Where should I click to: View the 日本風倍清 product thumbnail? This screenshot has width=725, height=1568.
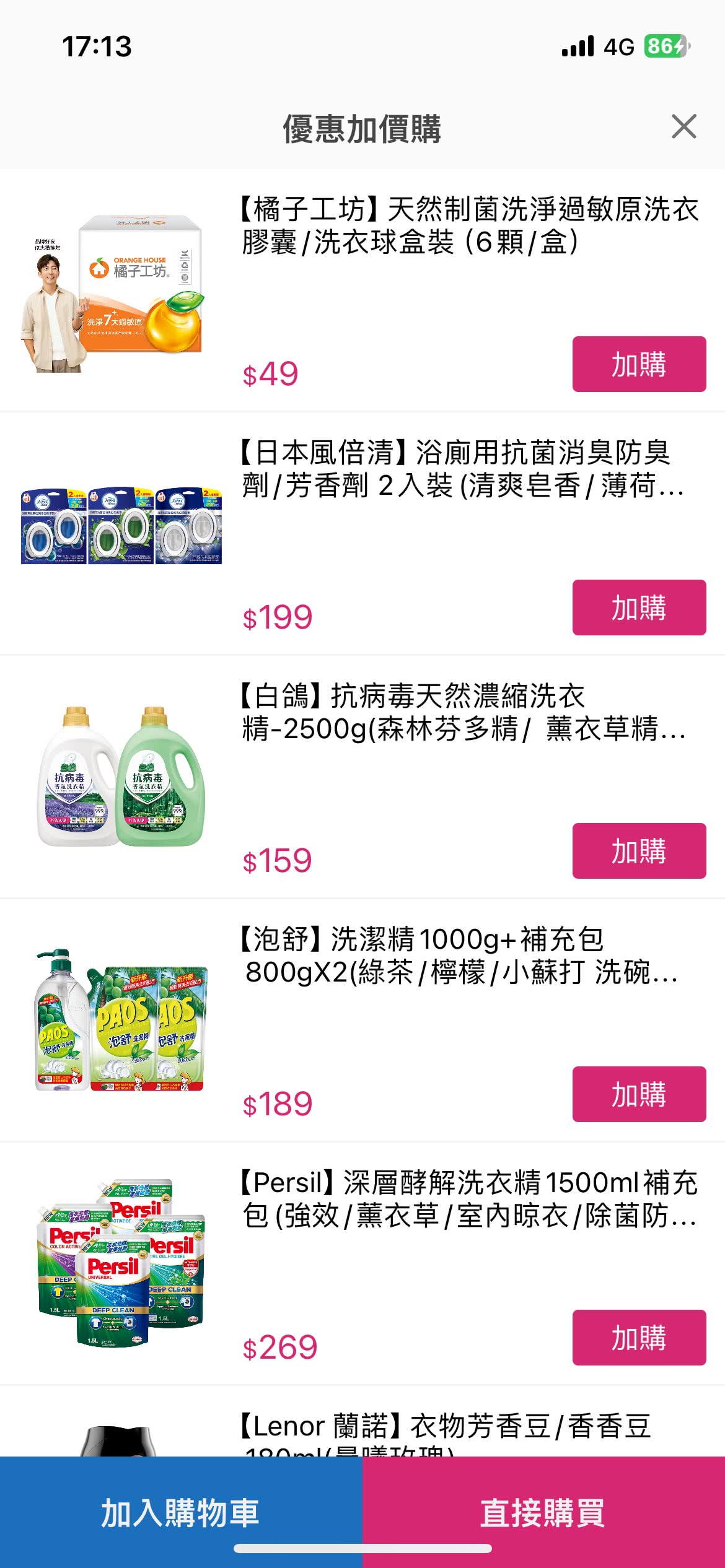tap(121, 526)
